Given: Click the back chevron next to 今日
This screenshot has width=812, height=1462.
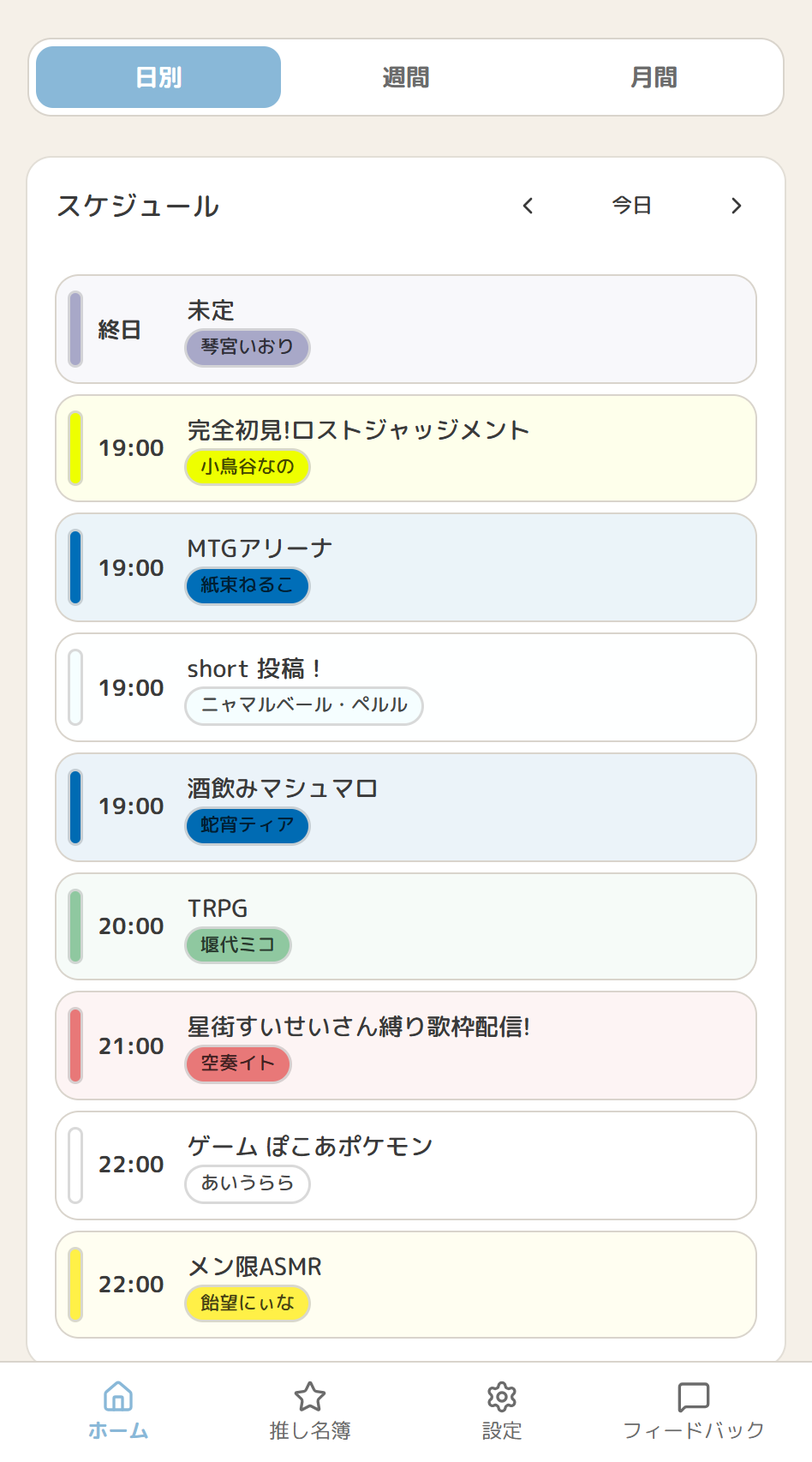Looking at the screenshot, I should coord(528,206).
